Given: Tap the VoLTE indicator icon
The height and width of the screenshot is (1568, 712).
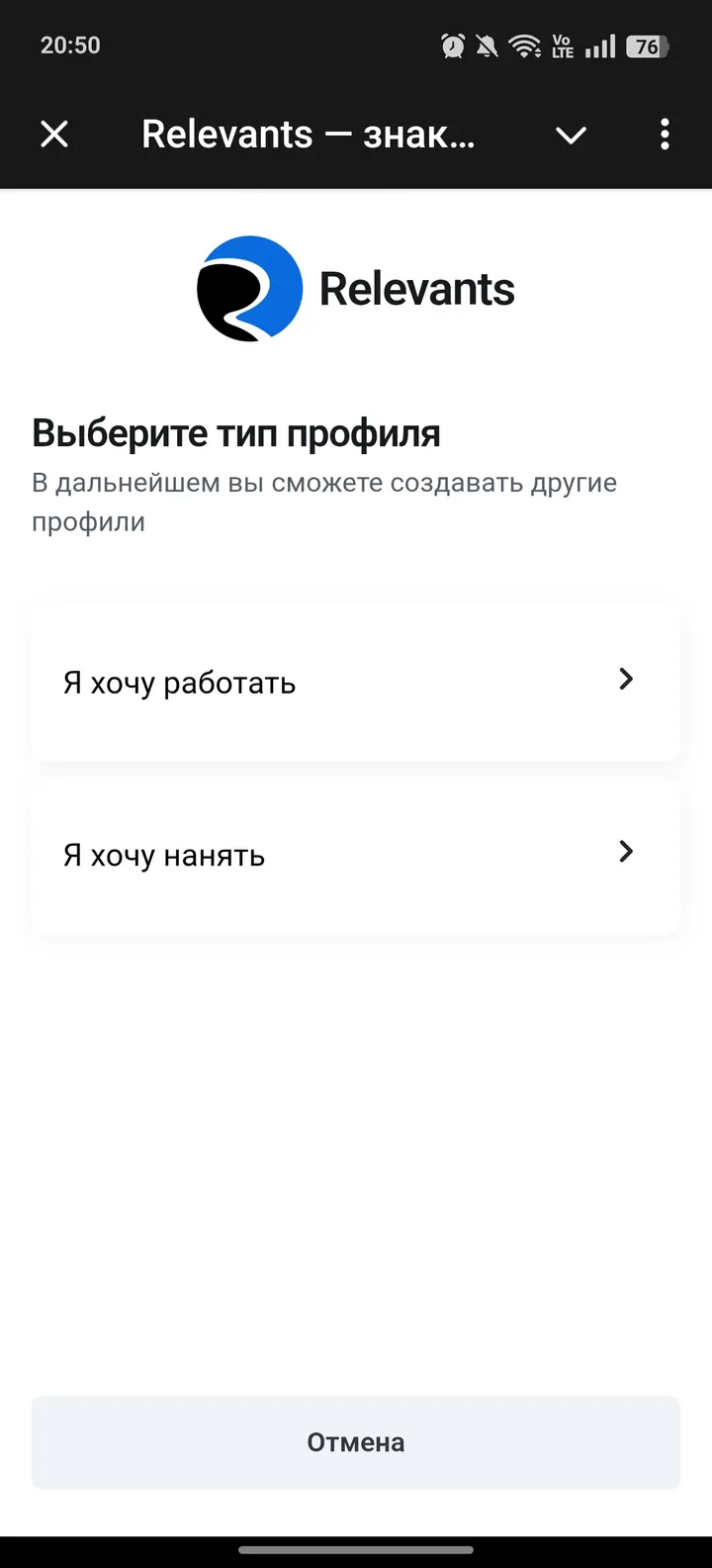Looking at the screenshot, I should tap(561, 45).
